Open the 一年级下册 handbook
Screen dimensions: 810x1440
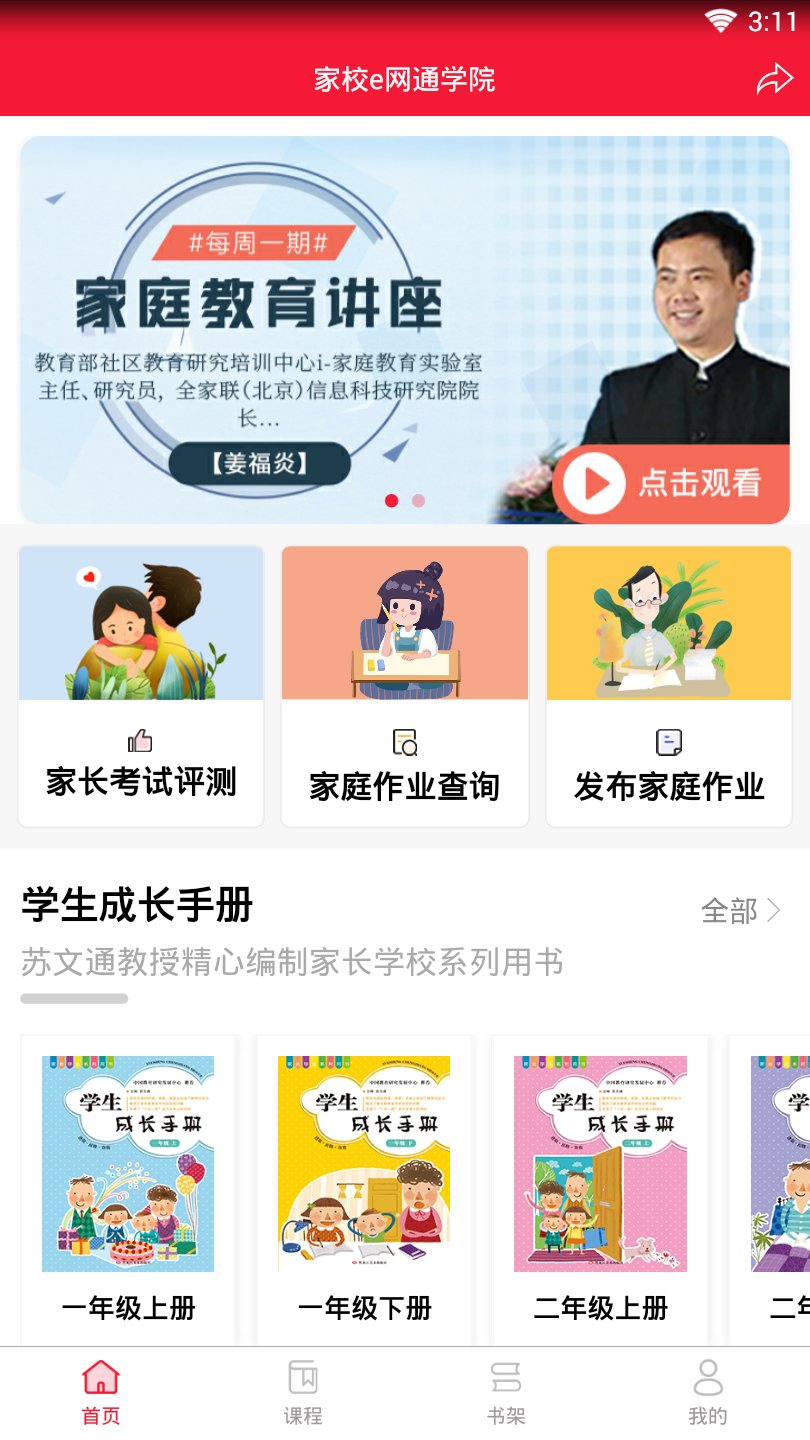click(364, 1190)
